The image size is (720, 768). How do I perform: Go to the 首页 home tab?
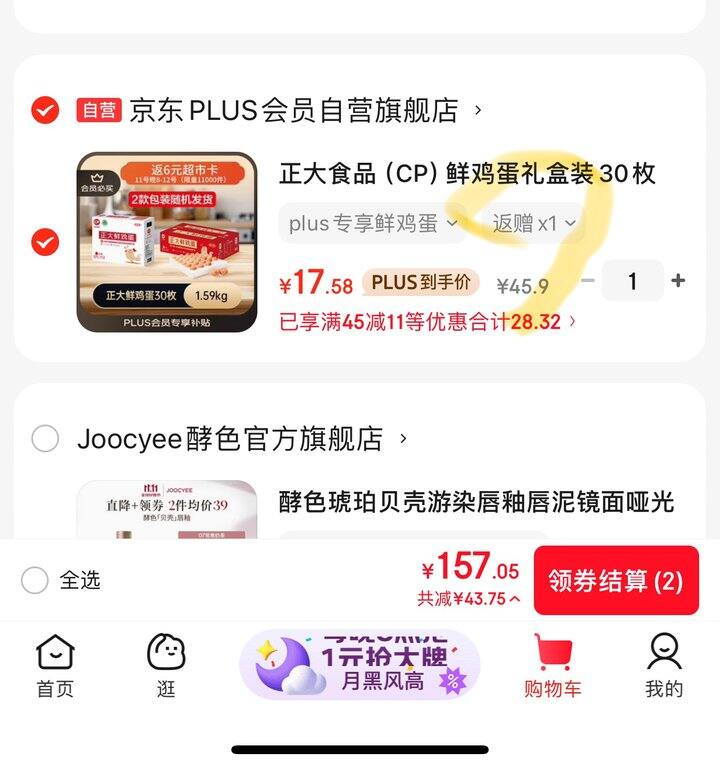point(55,665)
